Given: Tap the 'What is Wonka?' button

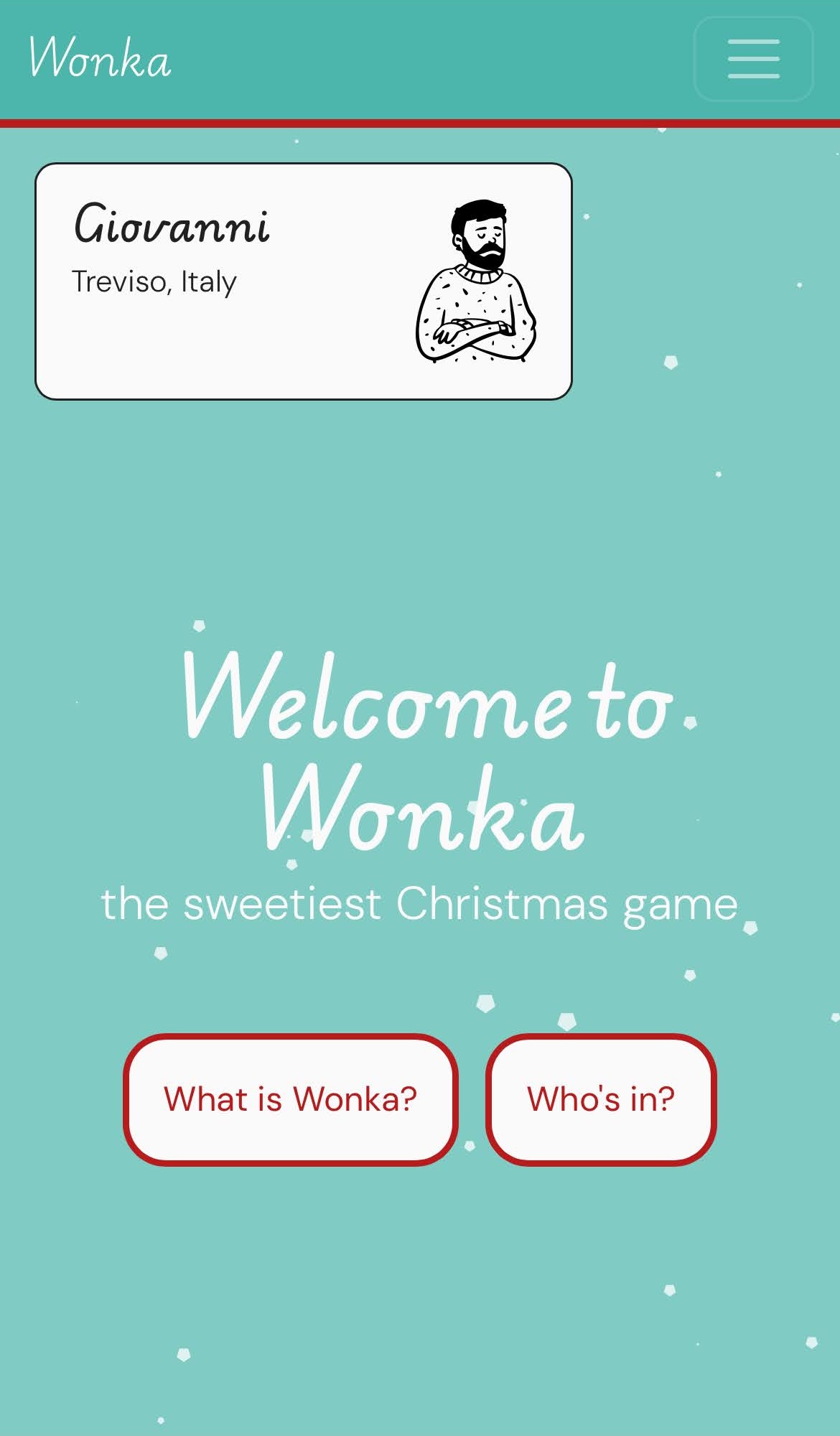Looking at the screenshot, I should tap(290, 1099).
